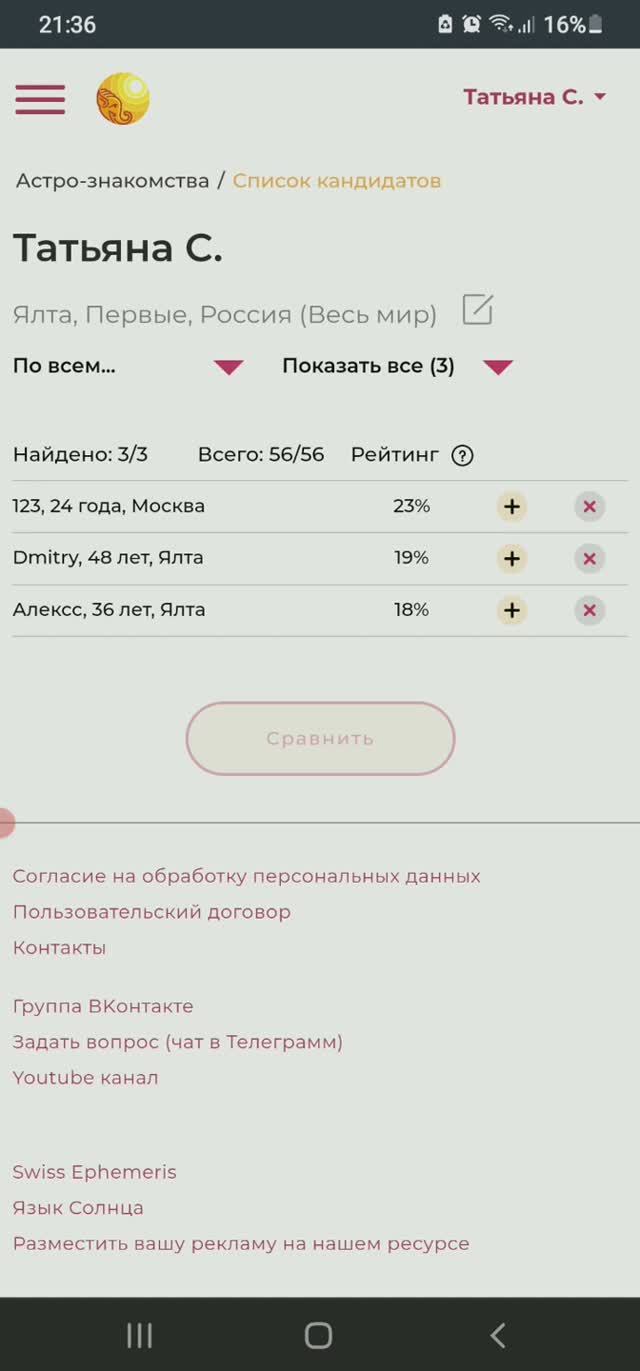
Task: Open the По всем... filter dropdown
Action: (128, 367)
